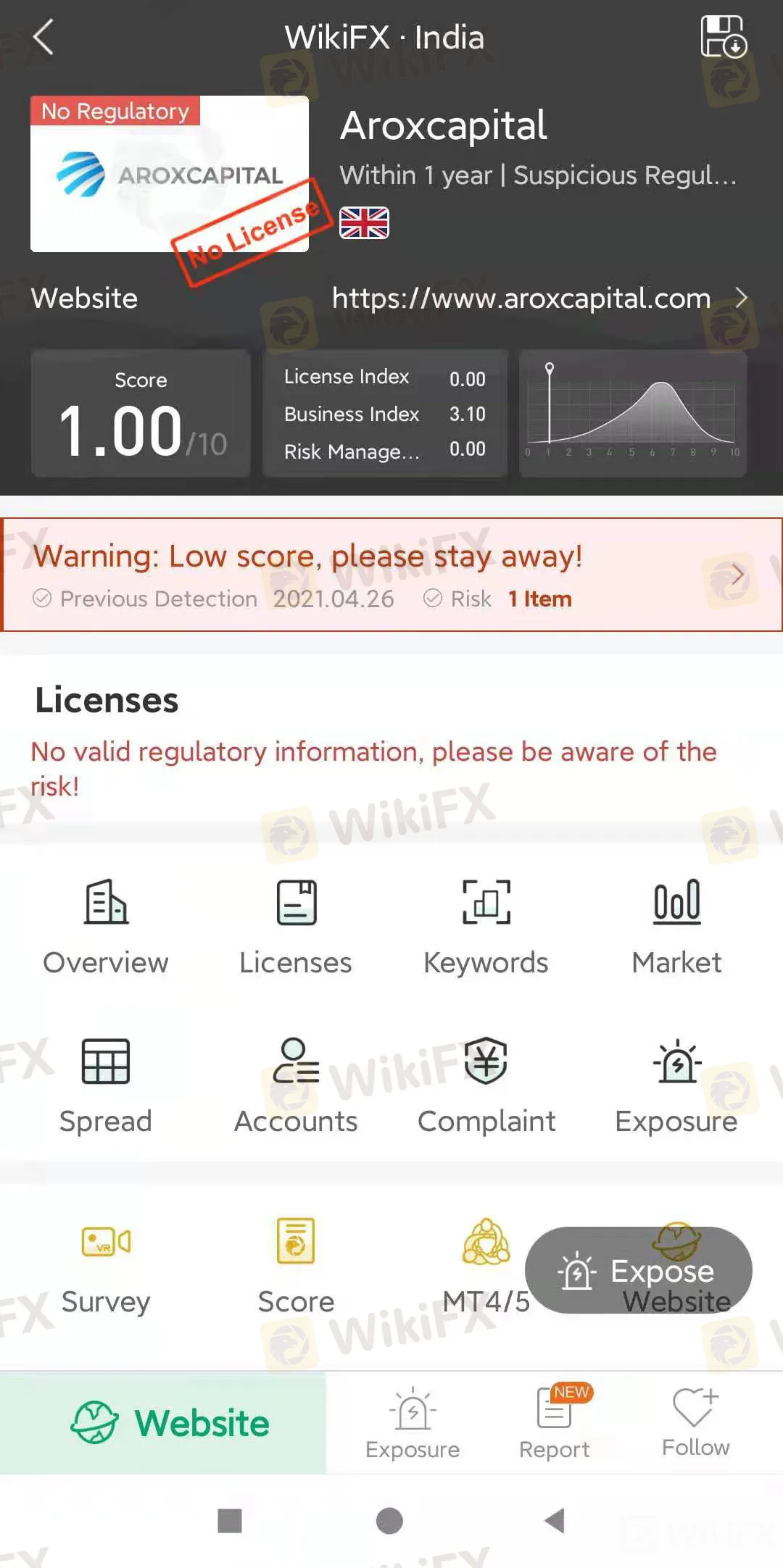Open the Licenses grid item
The height and width of the screenshot is (1568, 783).
(x=296, y=926)
